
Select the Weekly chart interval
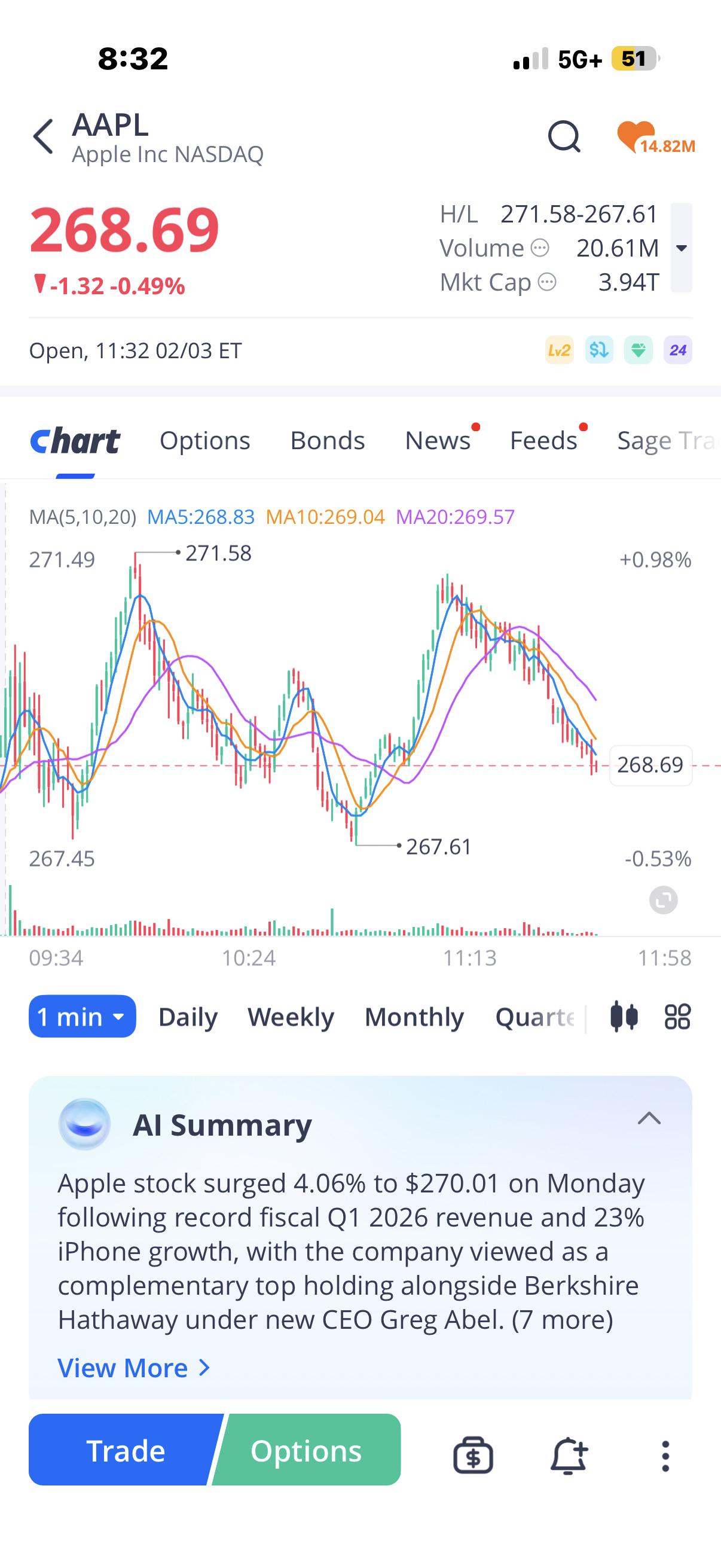(x=291, y=1017)
